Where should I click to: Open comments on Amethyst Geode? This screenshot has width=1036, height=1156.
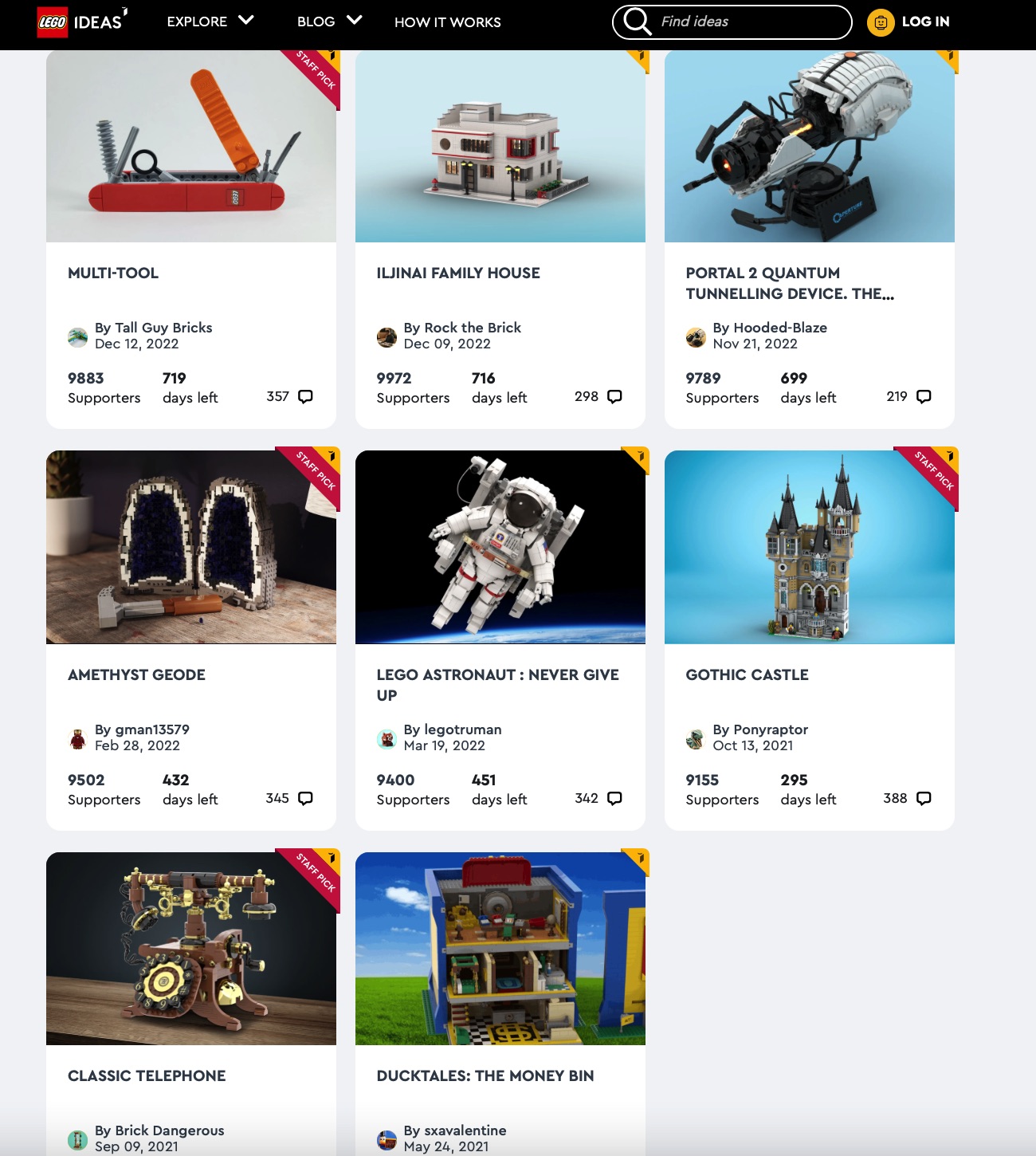tap(305, 798)
